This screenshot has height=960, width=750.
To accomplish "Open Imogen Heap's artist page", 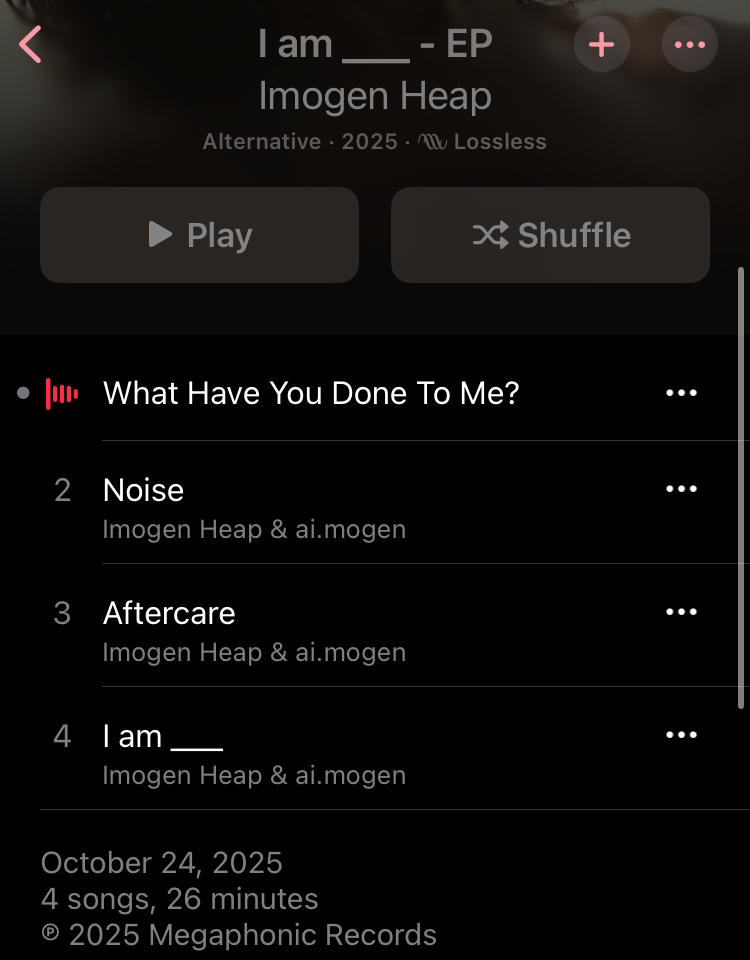I will point(374,97).
